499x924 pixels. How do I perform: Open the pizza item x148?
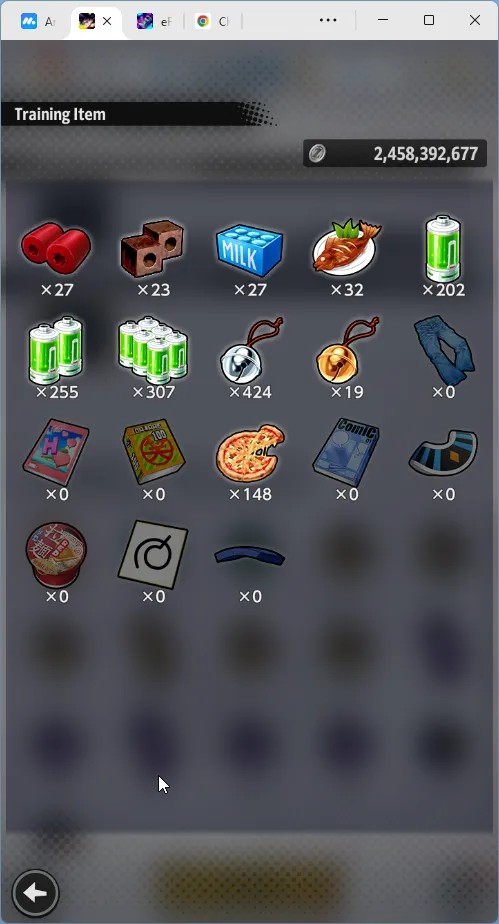[249, 453]
